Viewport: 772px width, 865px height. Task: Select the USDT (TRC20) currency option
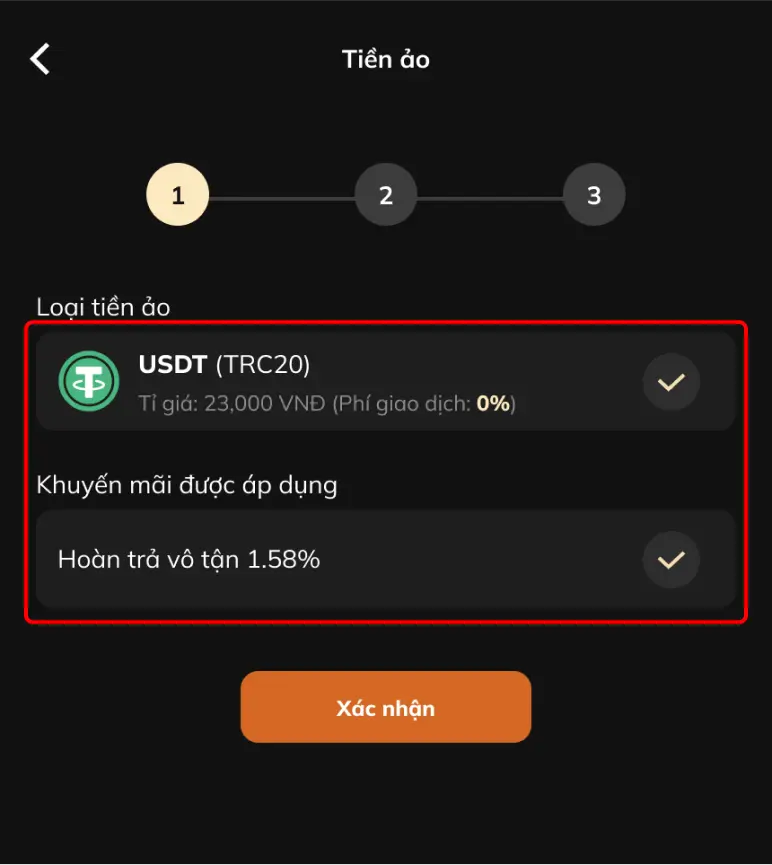(385, 381)
